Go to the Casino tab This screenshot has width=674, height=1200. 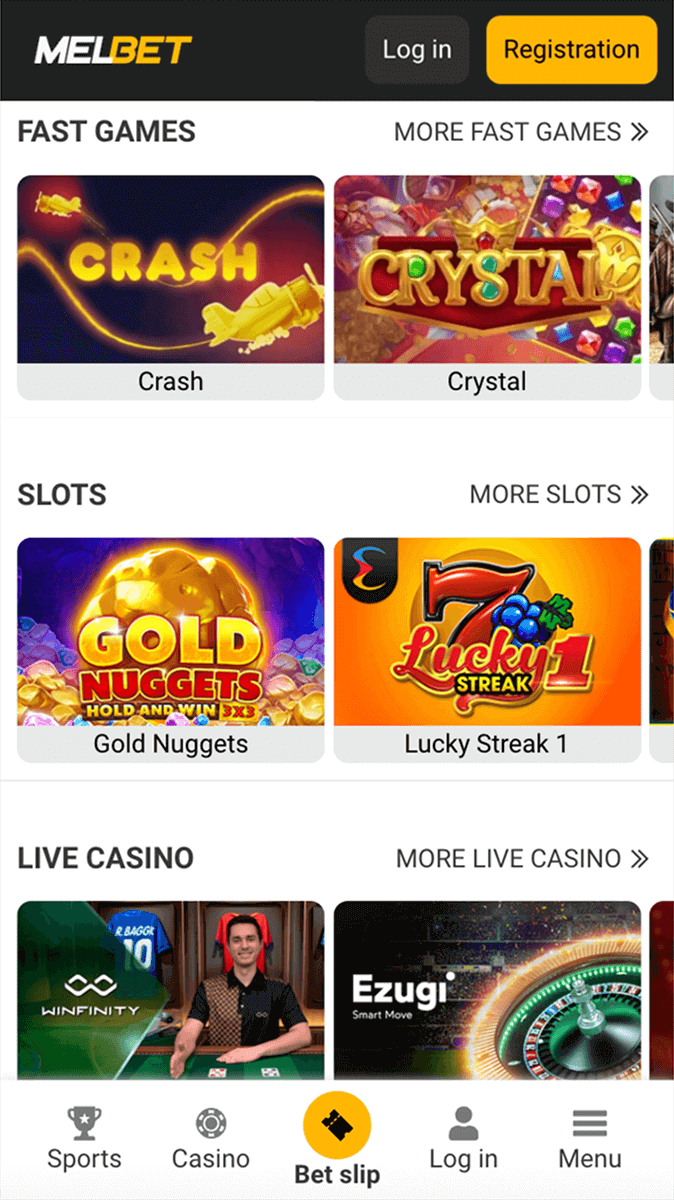pos(210,1140)
